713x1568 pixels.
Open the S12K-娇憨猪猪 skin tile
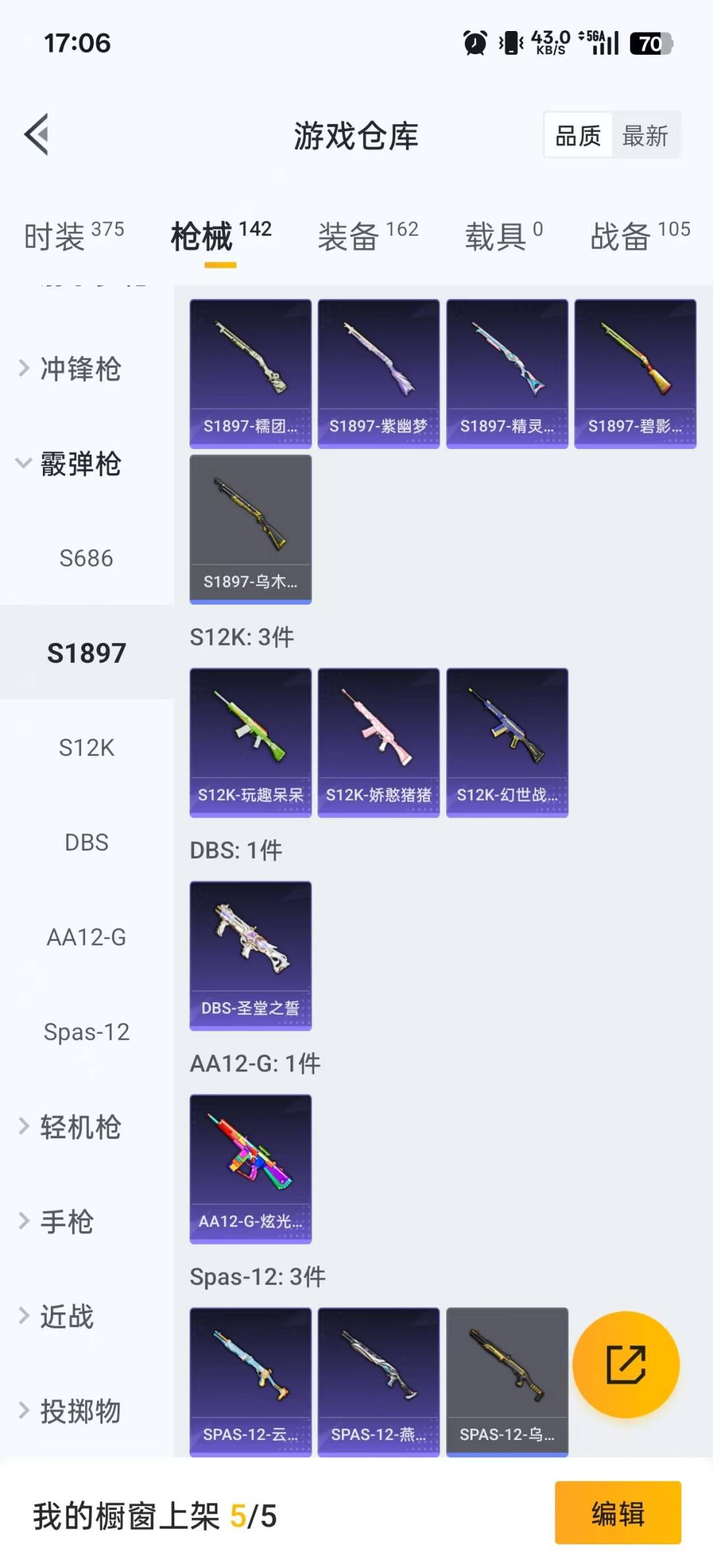point(378,742)
